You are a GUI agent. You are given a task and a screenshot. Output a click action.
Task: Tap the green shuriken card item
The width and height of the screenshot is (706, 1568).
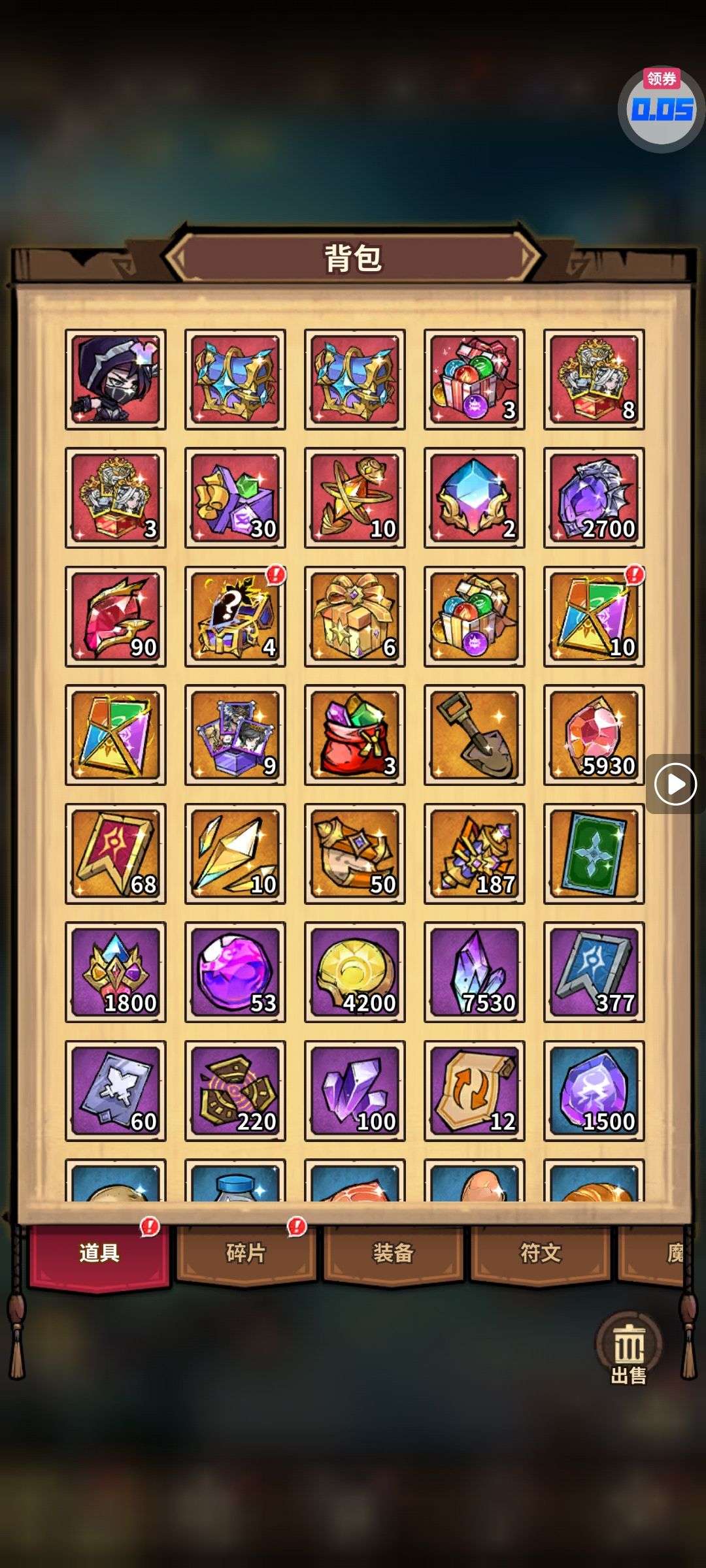(594, 853)
